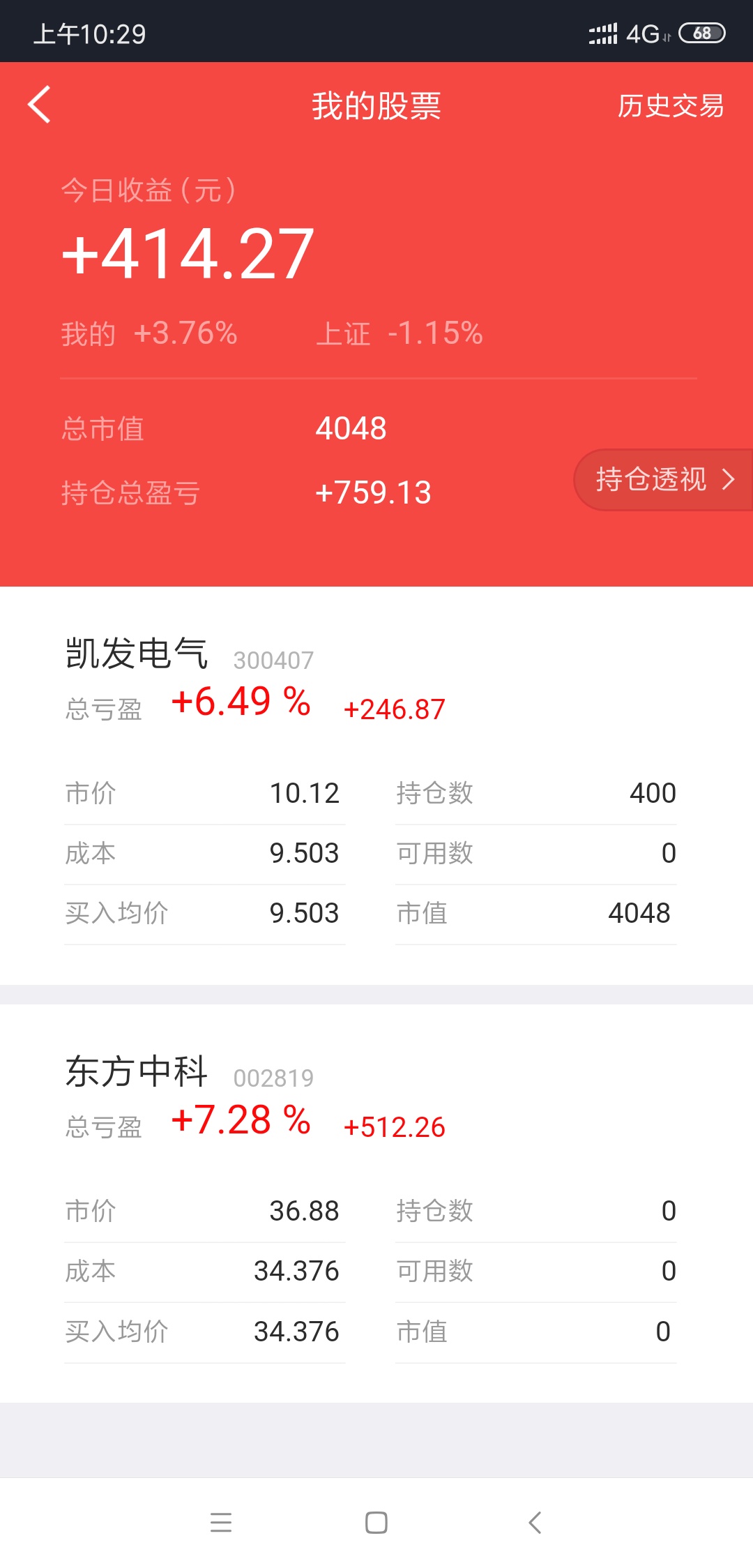The width and height of the screenshot is (753, 1568).
Task: Open 历史交易 transaction history
Action: pyautogui.click(x=670, y=106)
